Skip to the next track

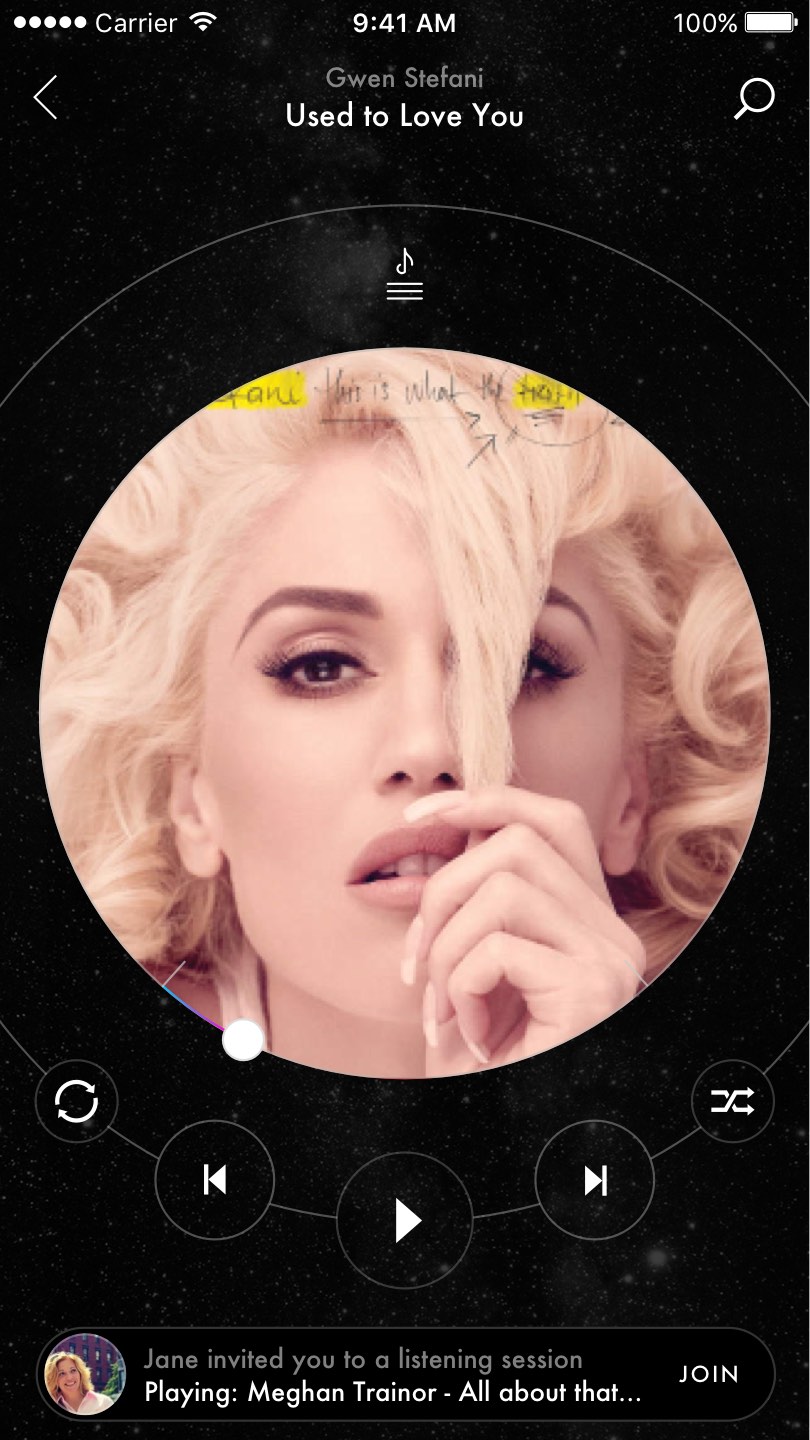(595, 1181)
